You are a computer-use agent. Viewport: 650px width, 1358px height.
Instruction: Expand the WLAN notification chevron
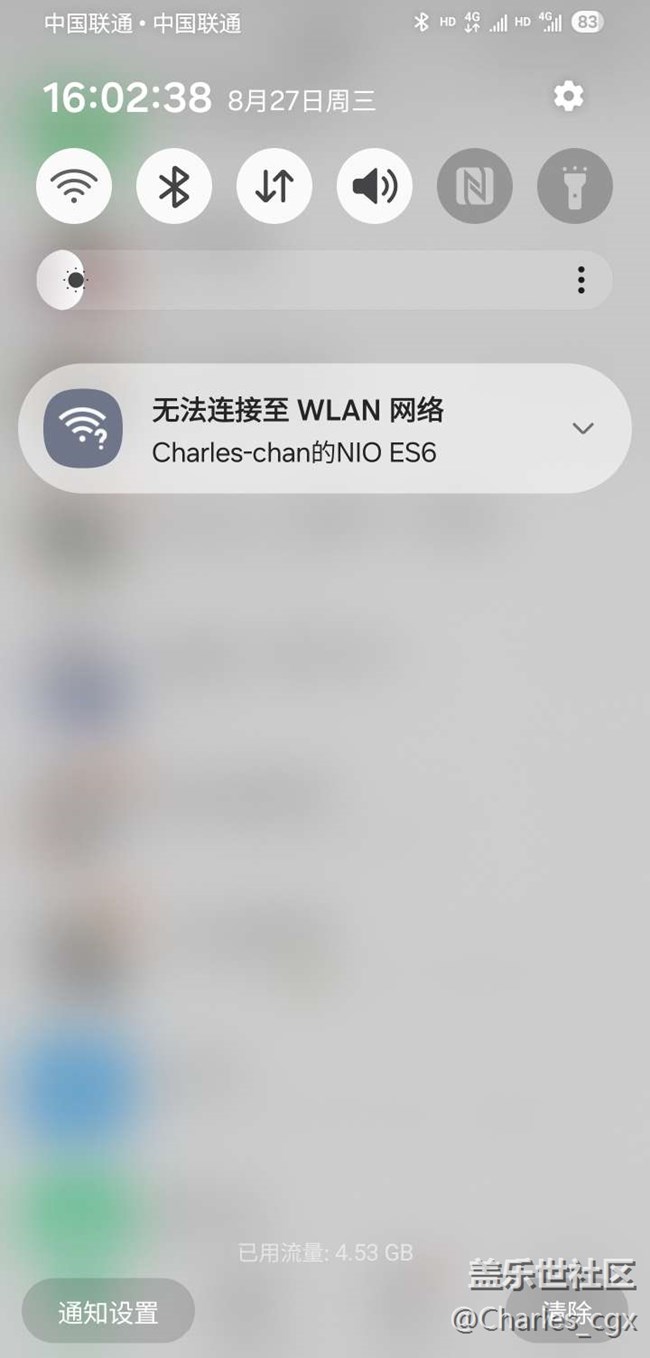click(582, 428)
